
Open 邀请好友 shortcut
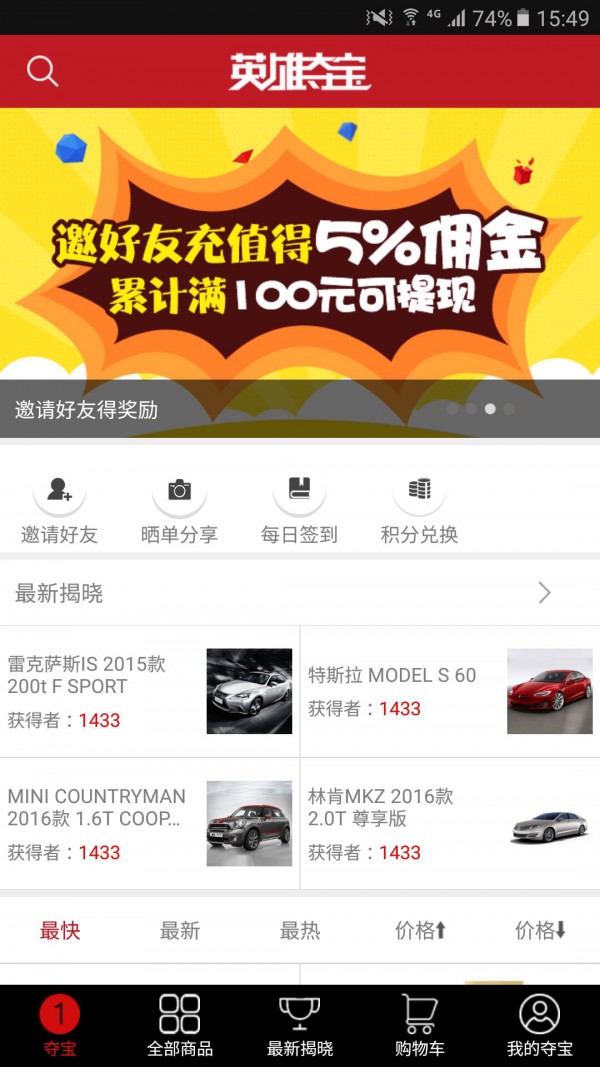point(60,508)
